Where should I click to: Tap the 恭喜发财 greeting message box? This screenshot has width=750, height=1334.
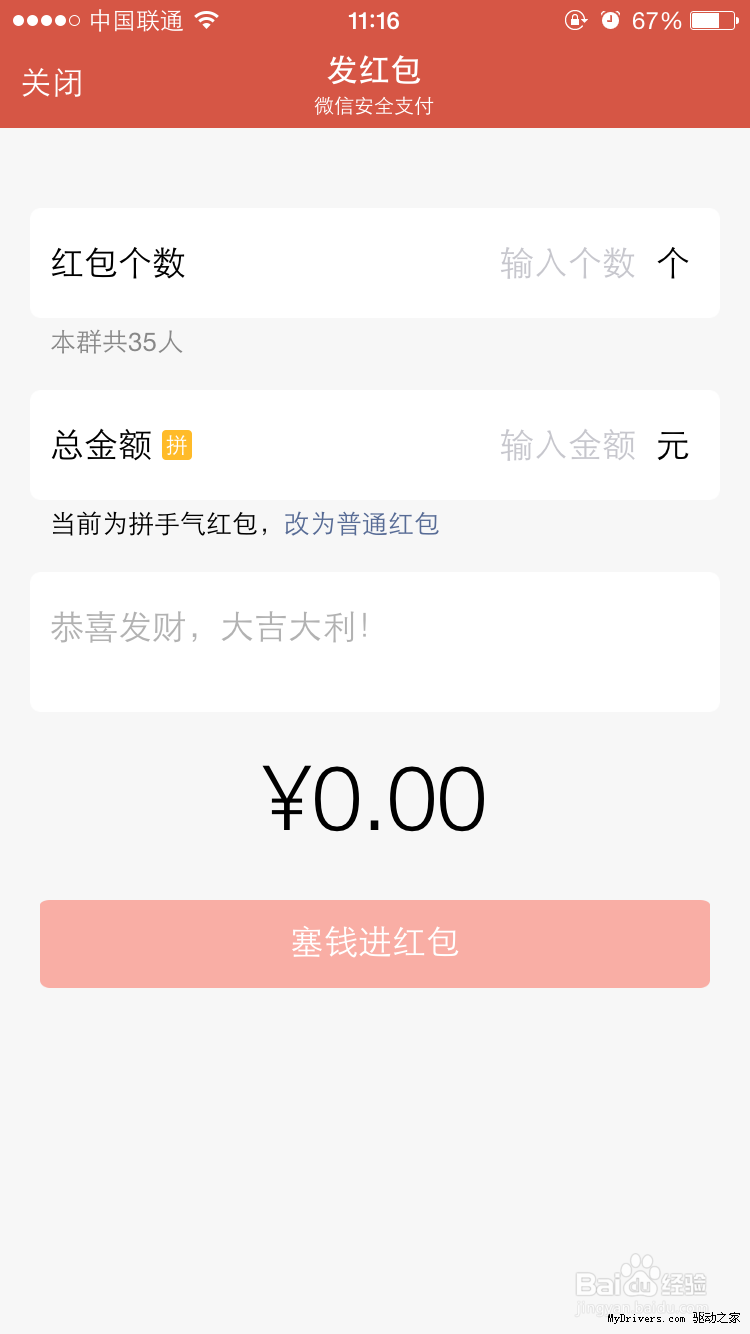pyautogui.click(x=375, y=642)
